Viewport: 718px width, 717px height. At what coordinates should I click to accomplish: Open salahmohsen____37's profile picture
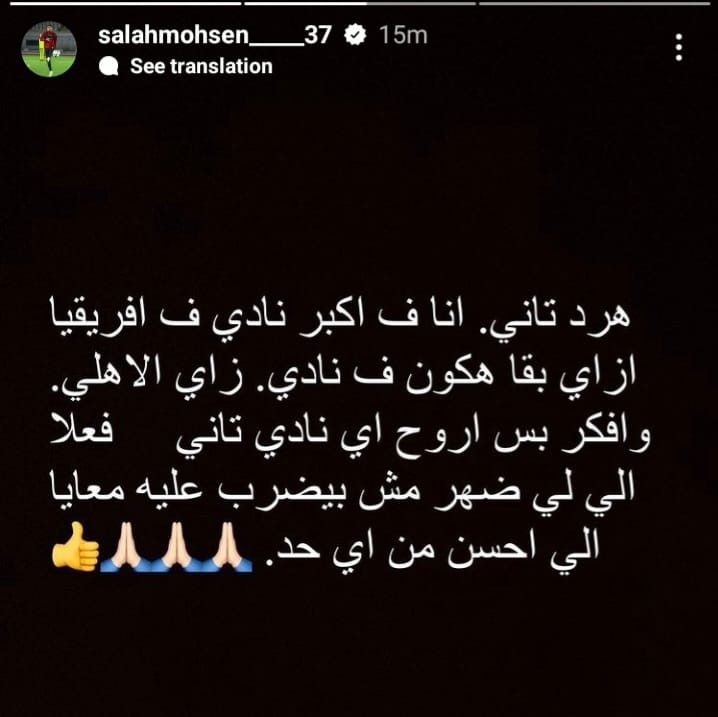[x=48, y=50]
